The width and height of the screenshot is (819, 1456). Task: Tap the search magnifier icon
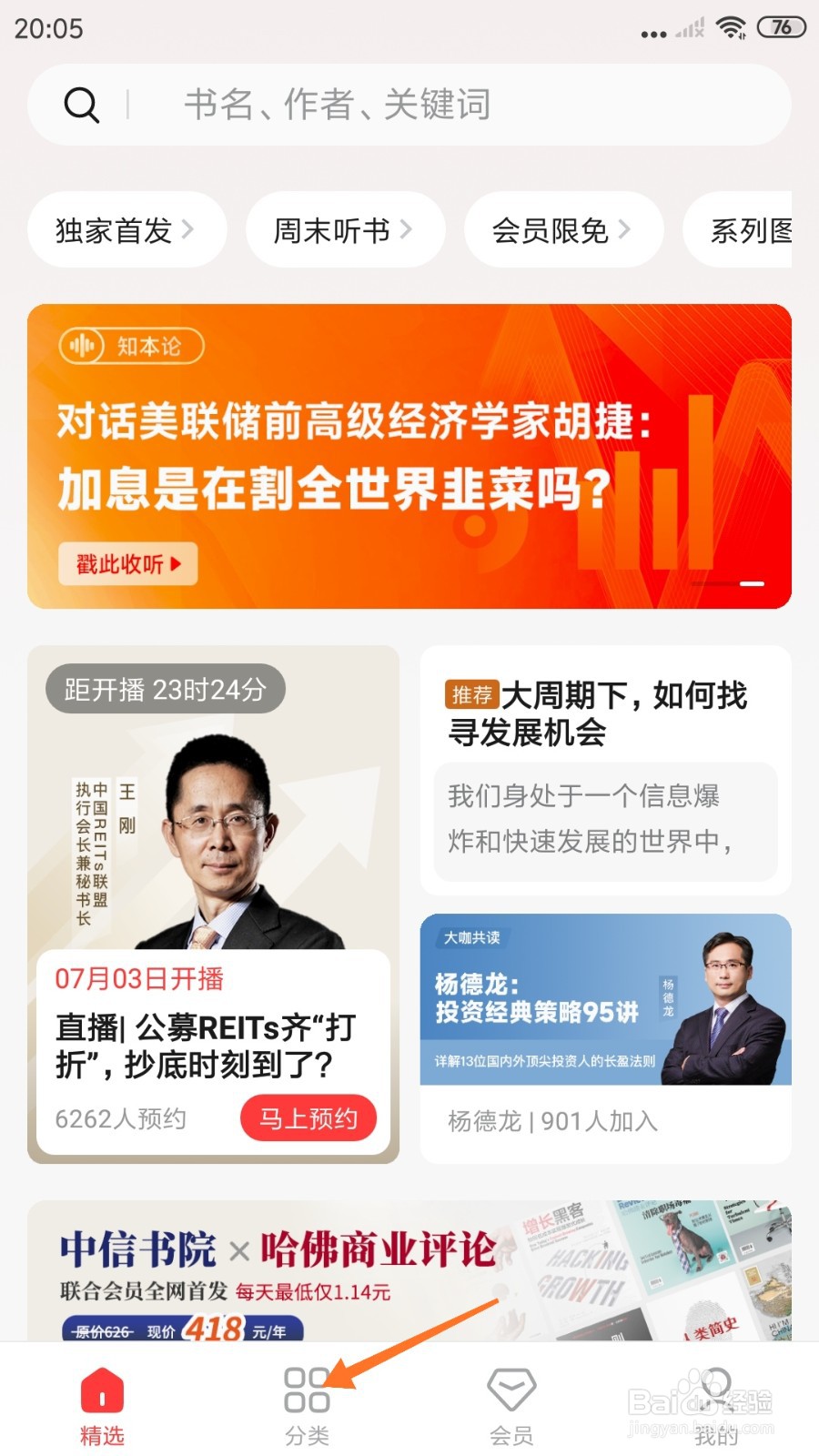coord(83,105)
